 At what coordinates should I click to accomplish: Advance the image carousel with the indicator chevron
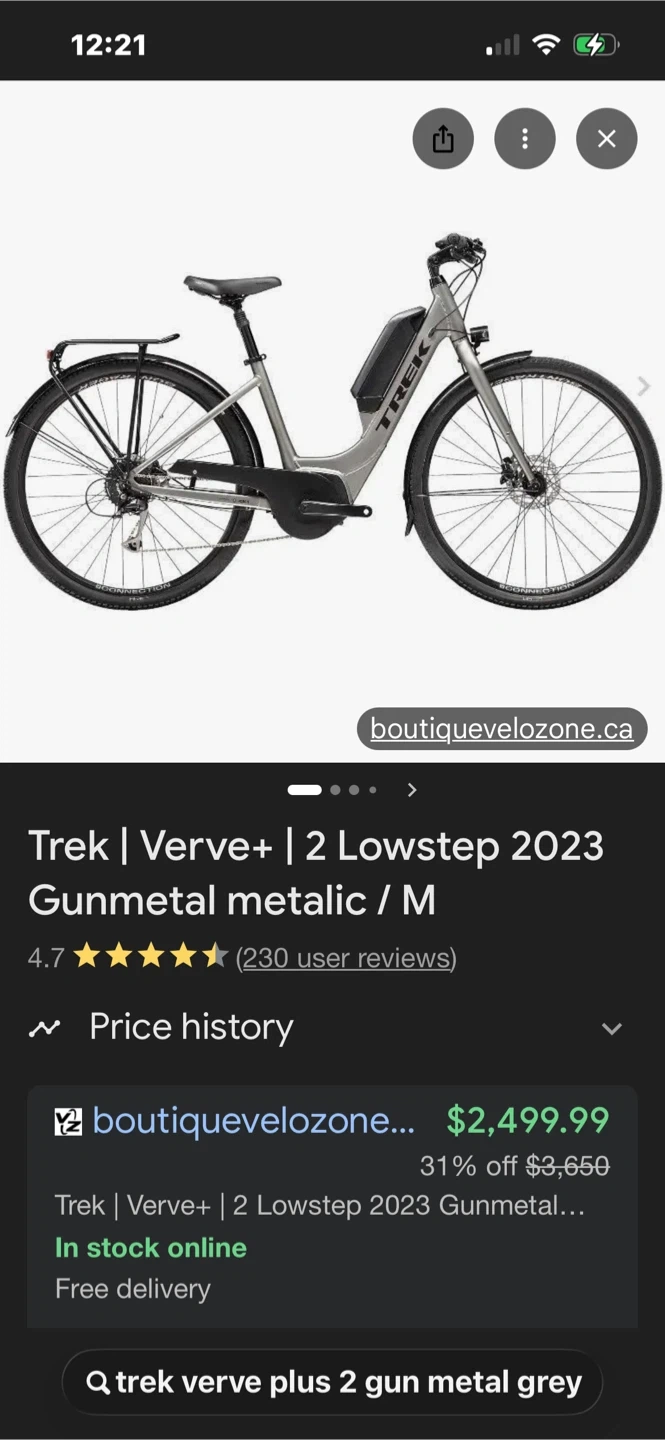tap(412, 790)
